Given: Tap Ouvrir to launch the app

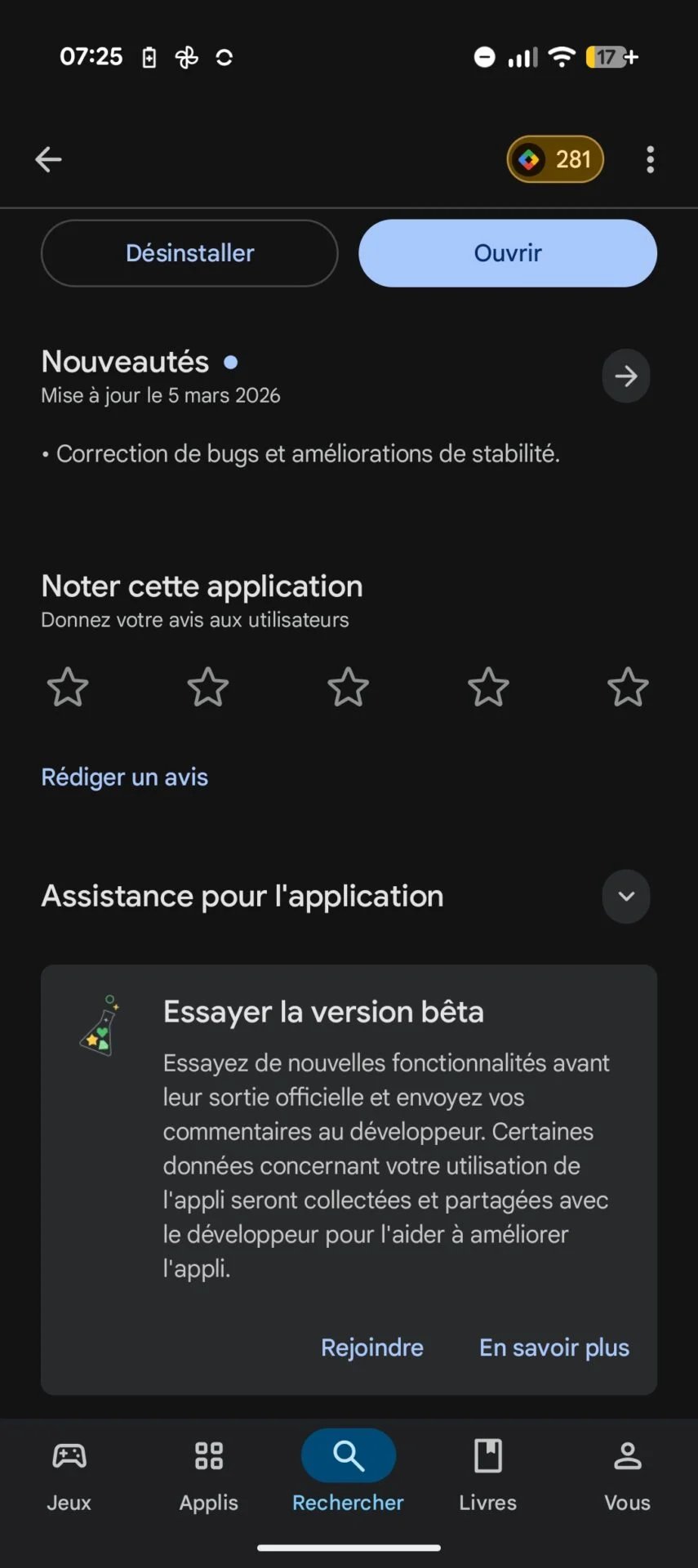Looking at the screenshot, I should [508, 253].
